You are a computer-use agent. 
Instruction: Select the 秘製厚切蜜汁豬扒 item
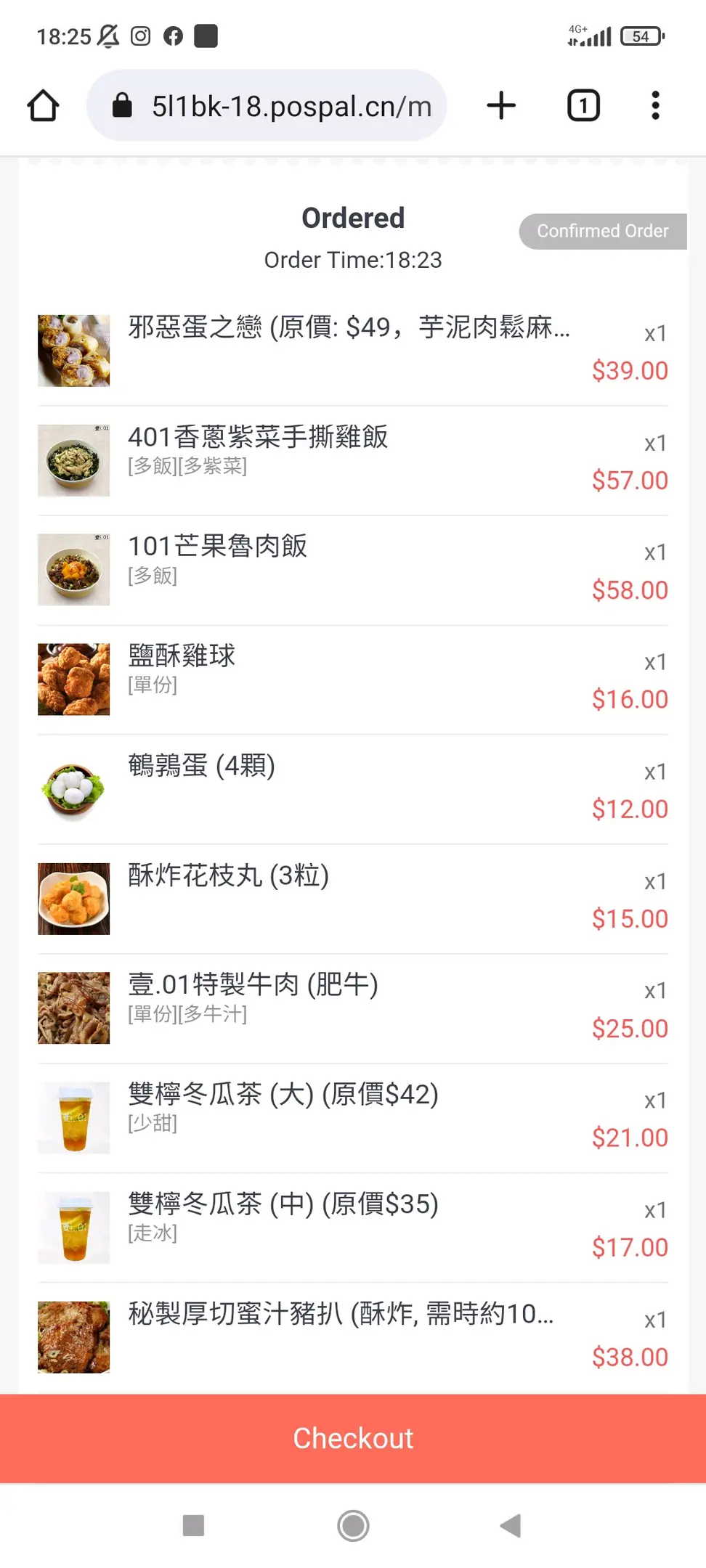coord(340,1314)
